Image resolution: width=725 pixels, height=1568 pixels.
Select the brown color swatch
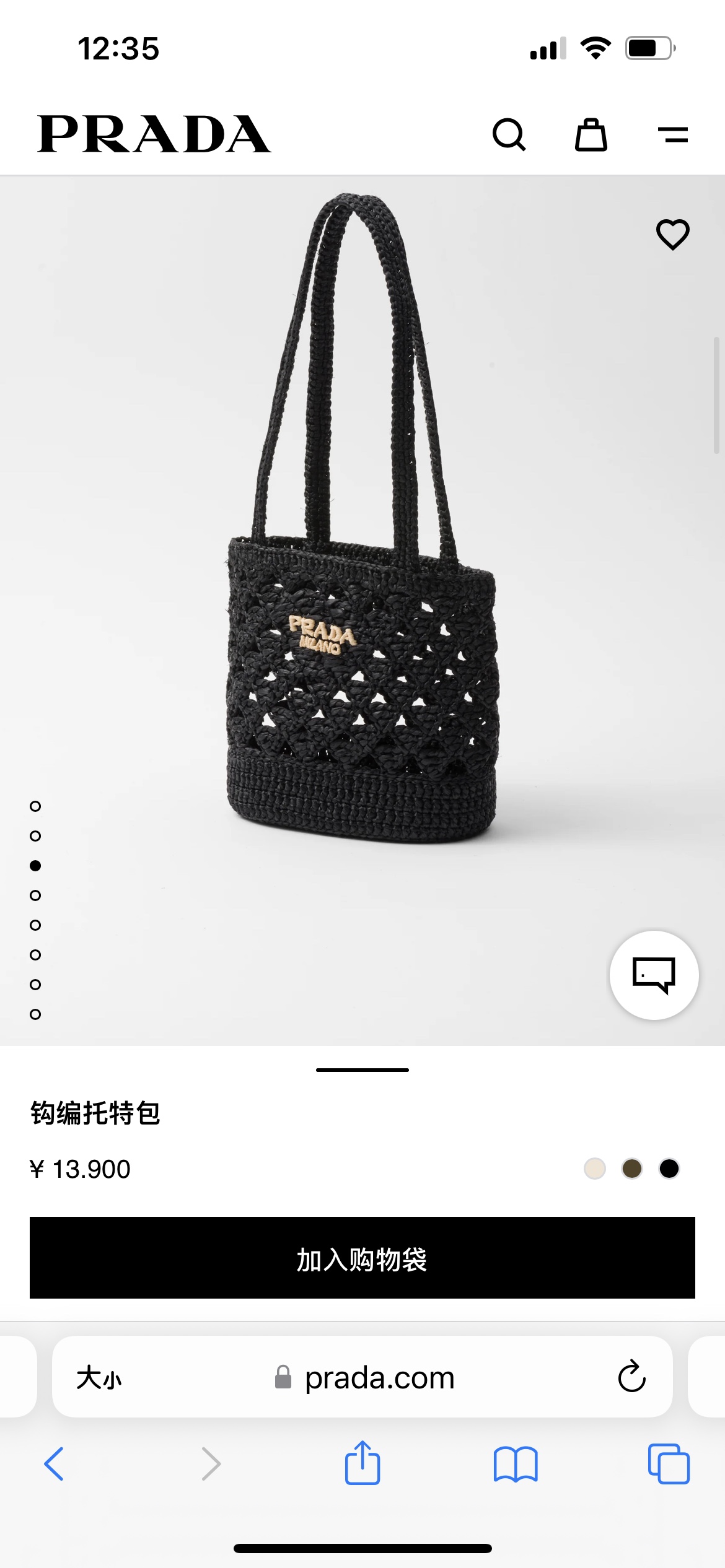(x=632, y=1169)
